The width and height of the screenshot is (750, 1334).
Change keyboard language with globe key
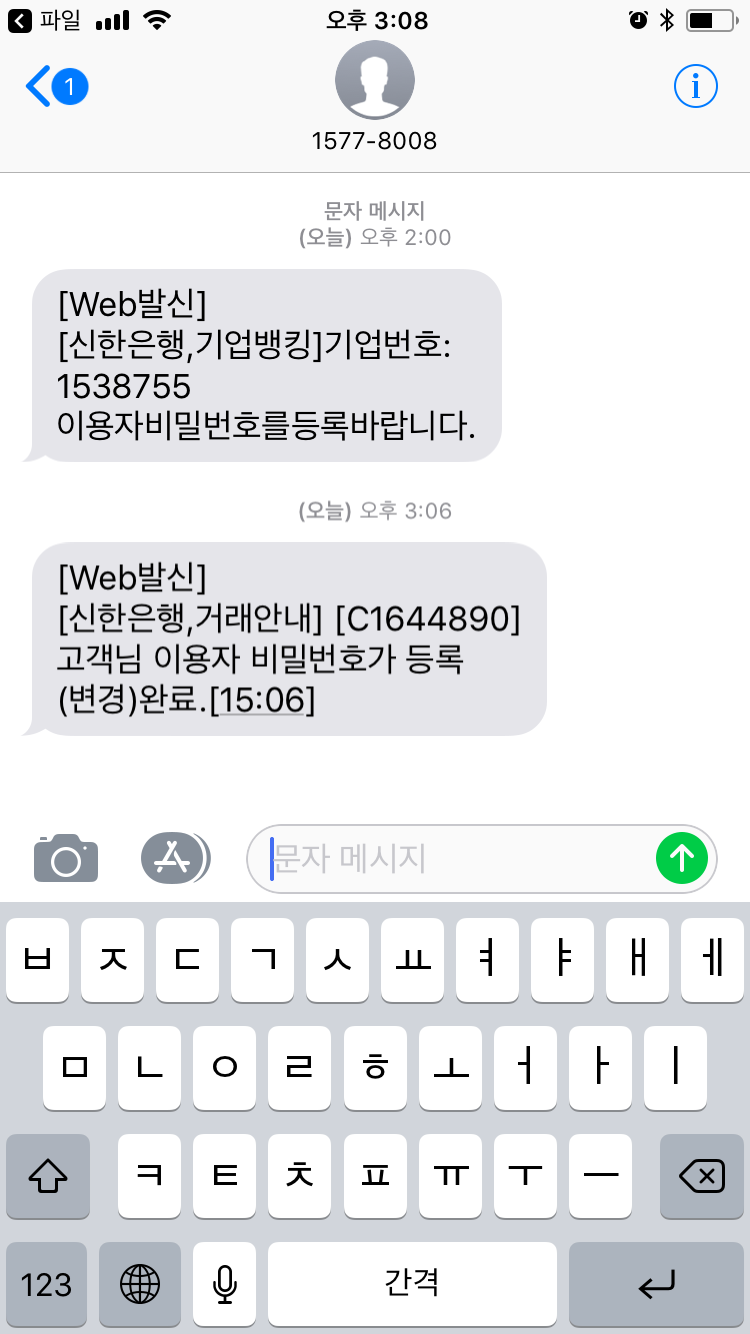pos(140,1284)
